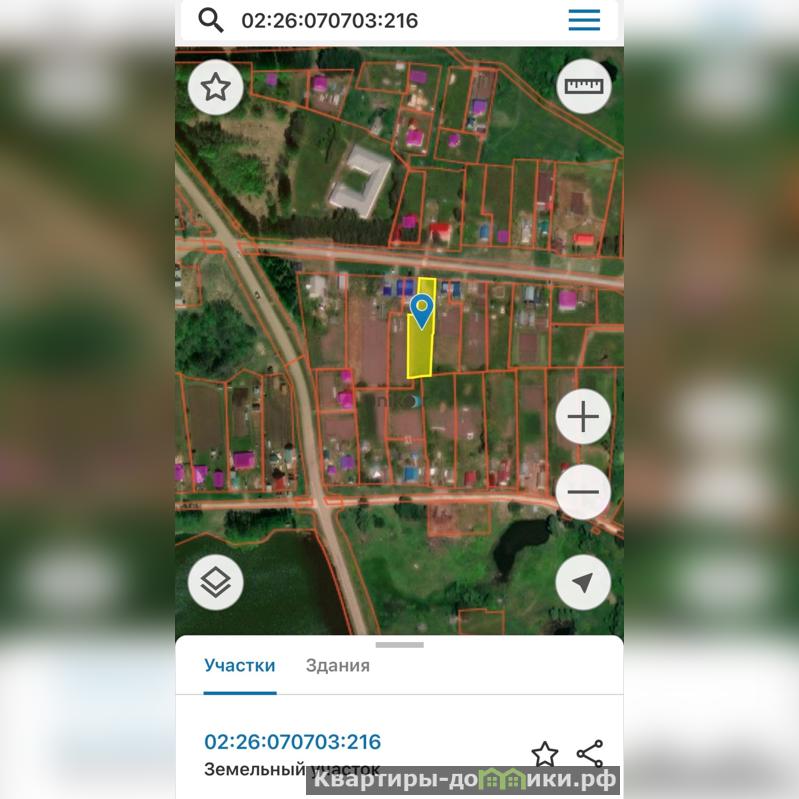Tap the blue location pin marker
The width and height of the screenshot is (799, 799).
point(423,309)
